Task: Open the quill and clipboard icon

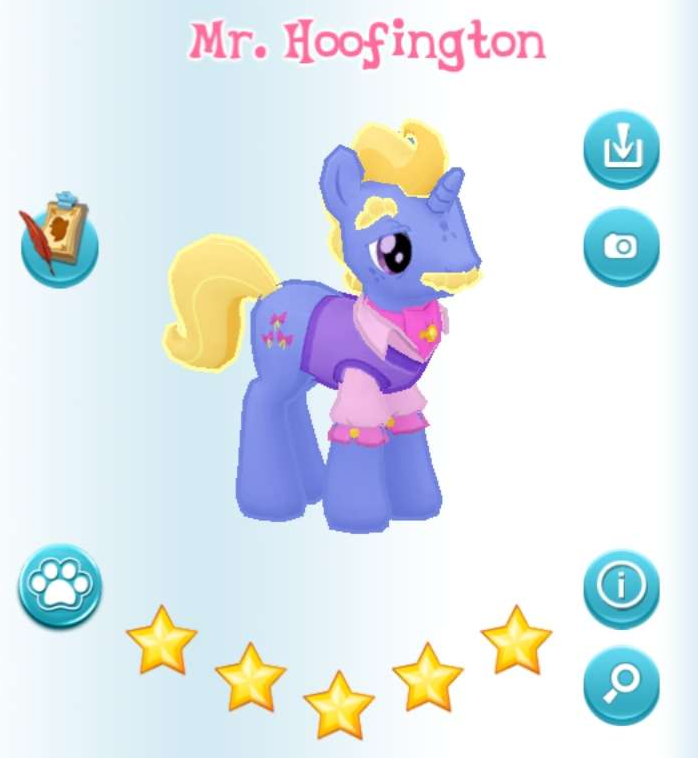Action: [59, 240]
